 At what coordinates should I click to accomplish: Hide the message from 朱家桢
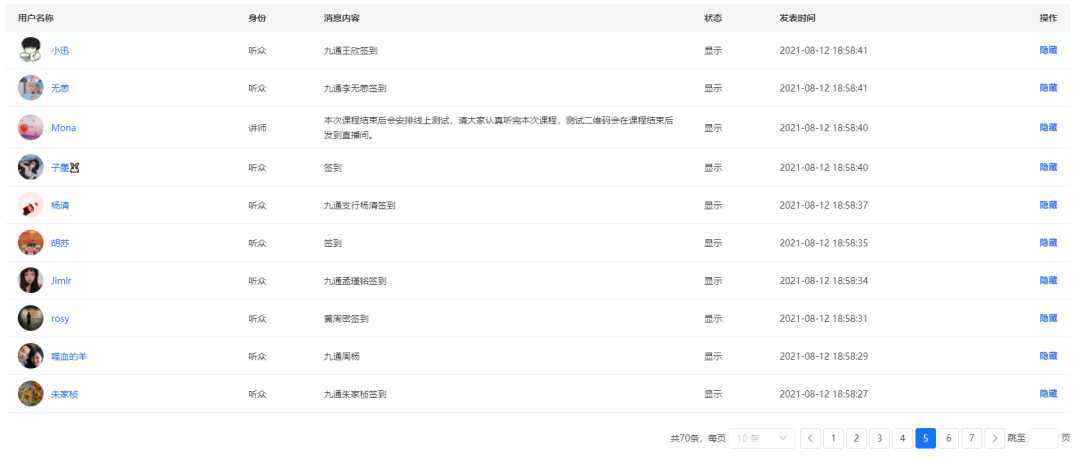tap(1048, 394)
